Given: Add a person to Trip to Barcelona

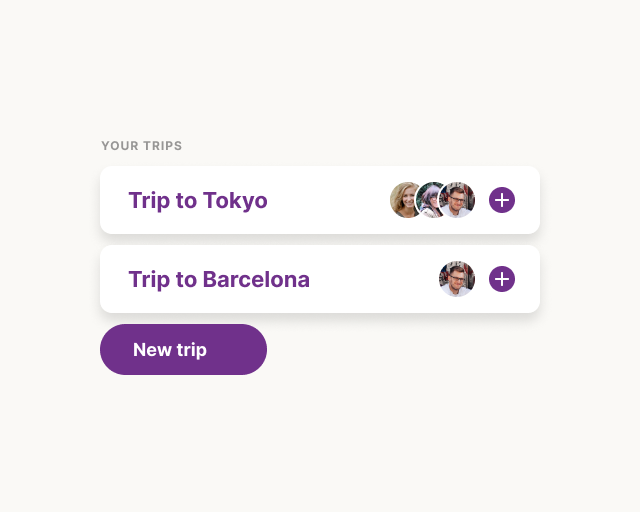Looking at the screenshot, I should coord(502,279).
